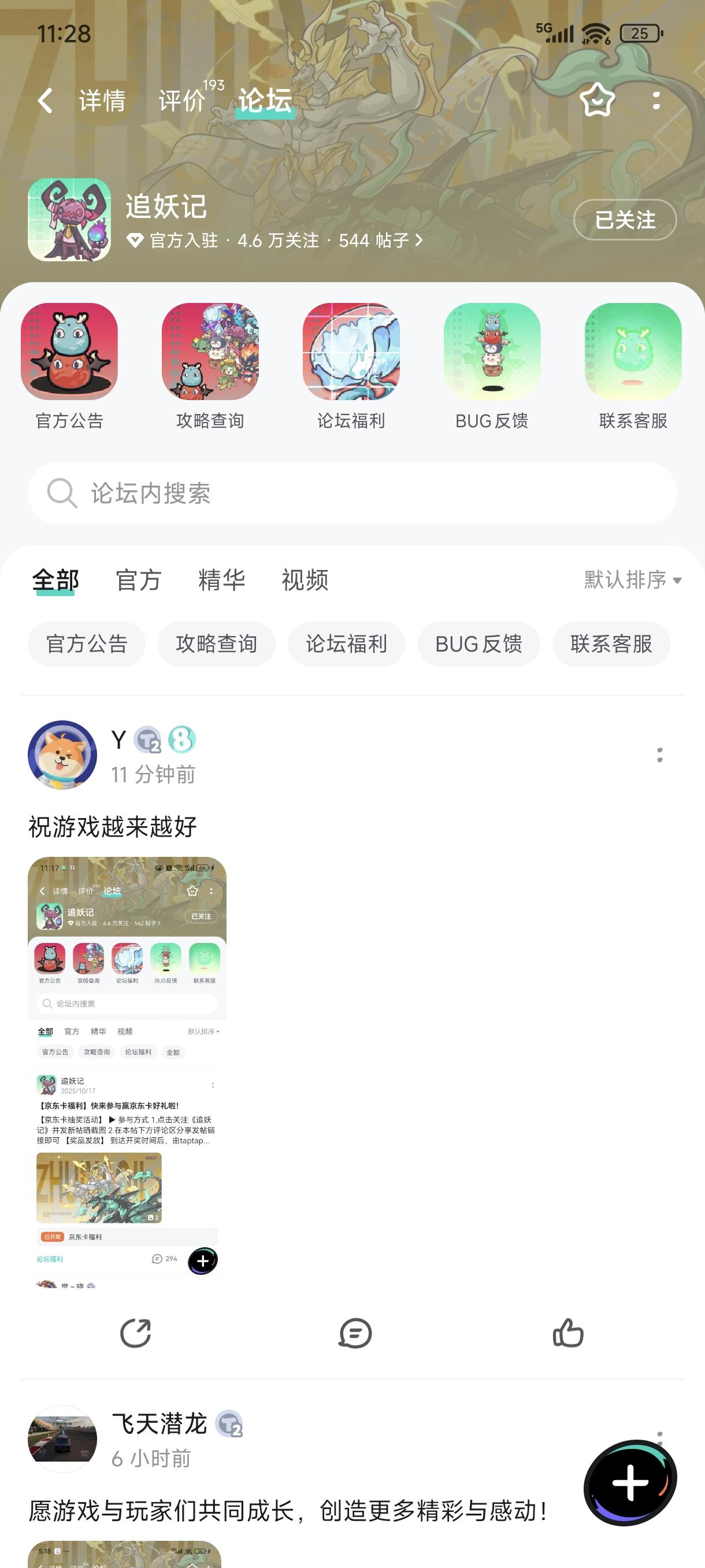
Task: Open the BUG 反馈 section icon
Action: tap(492, 352)
